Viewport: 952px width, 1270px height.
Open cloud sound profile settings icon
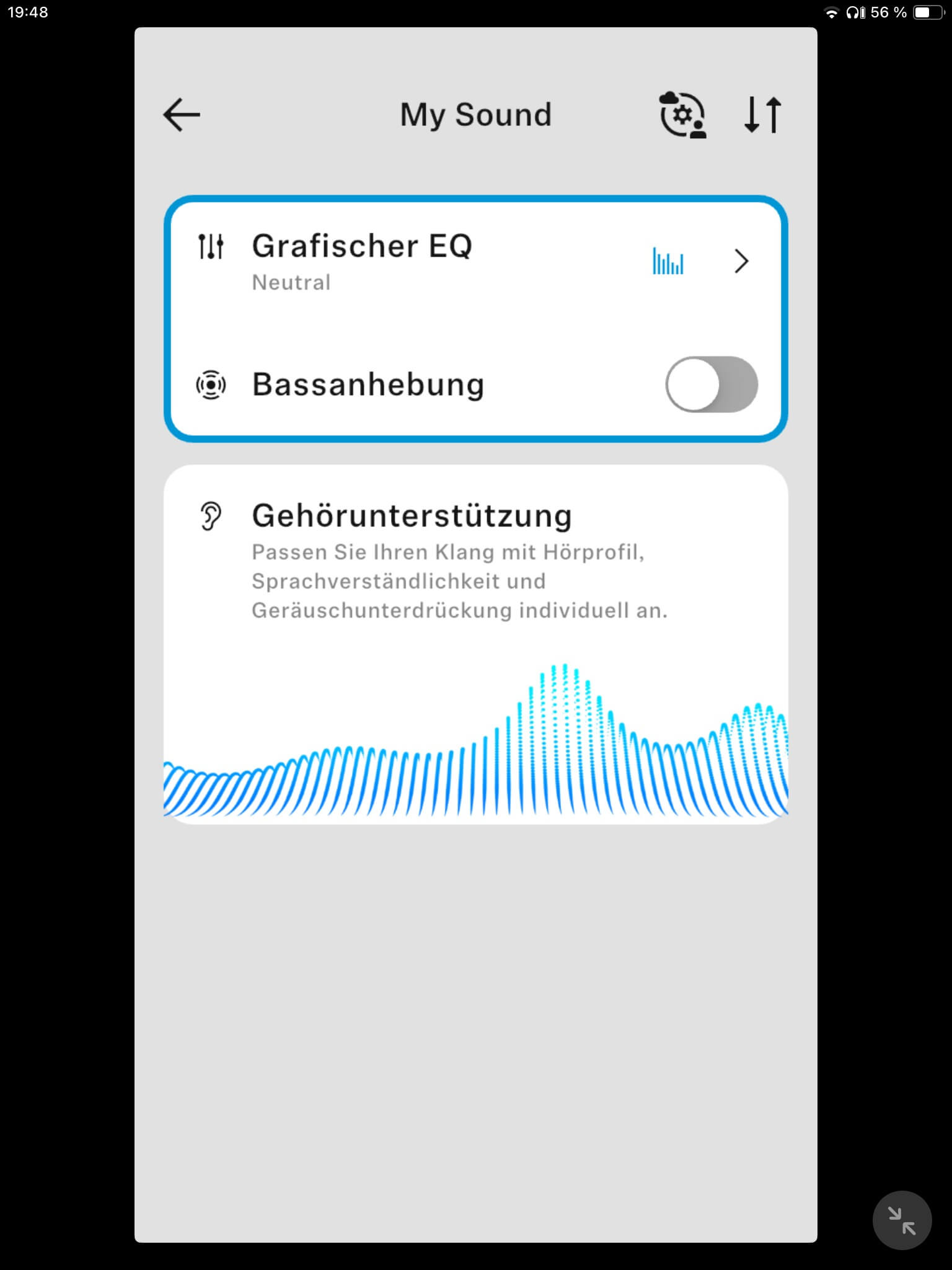[x=682, y=115]
